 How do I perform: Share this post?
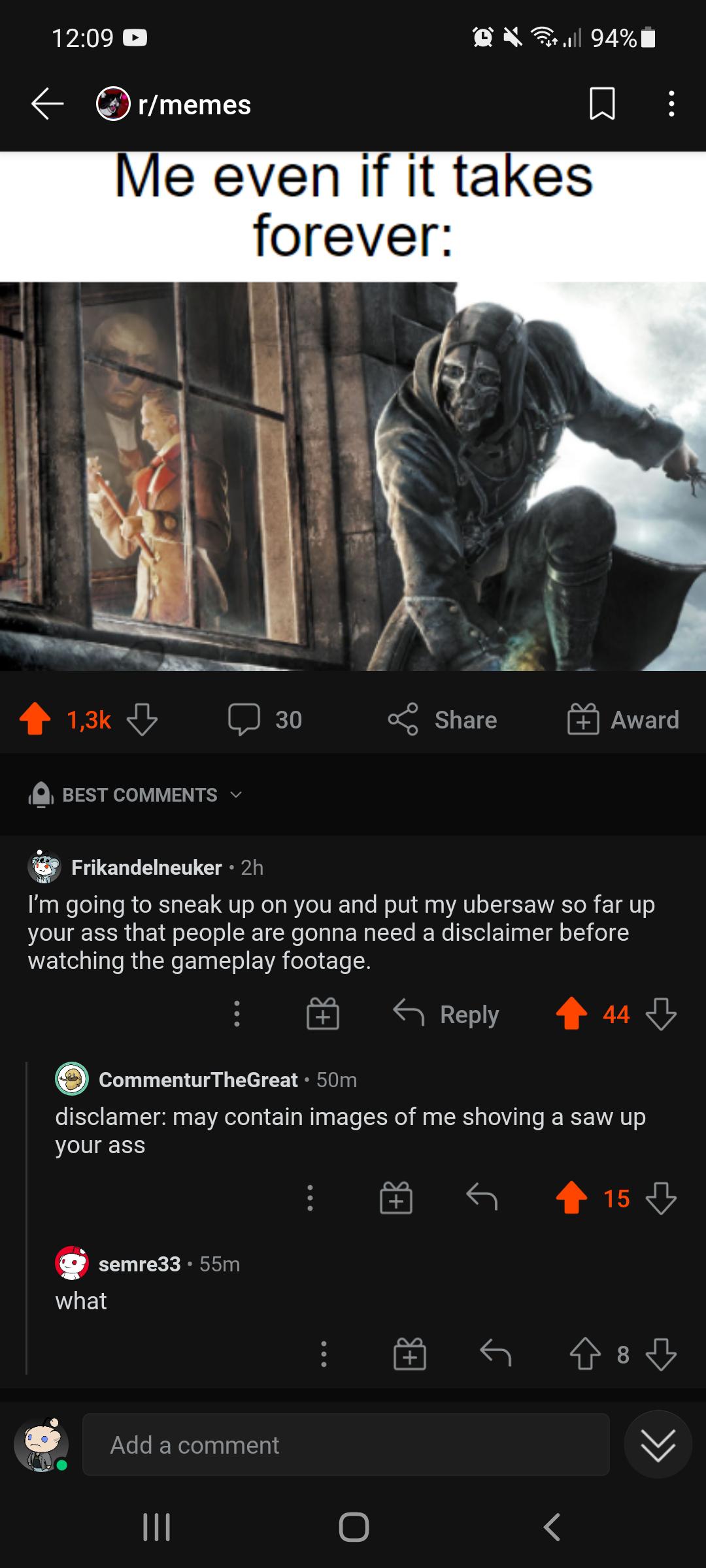point(443,719)
